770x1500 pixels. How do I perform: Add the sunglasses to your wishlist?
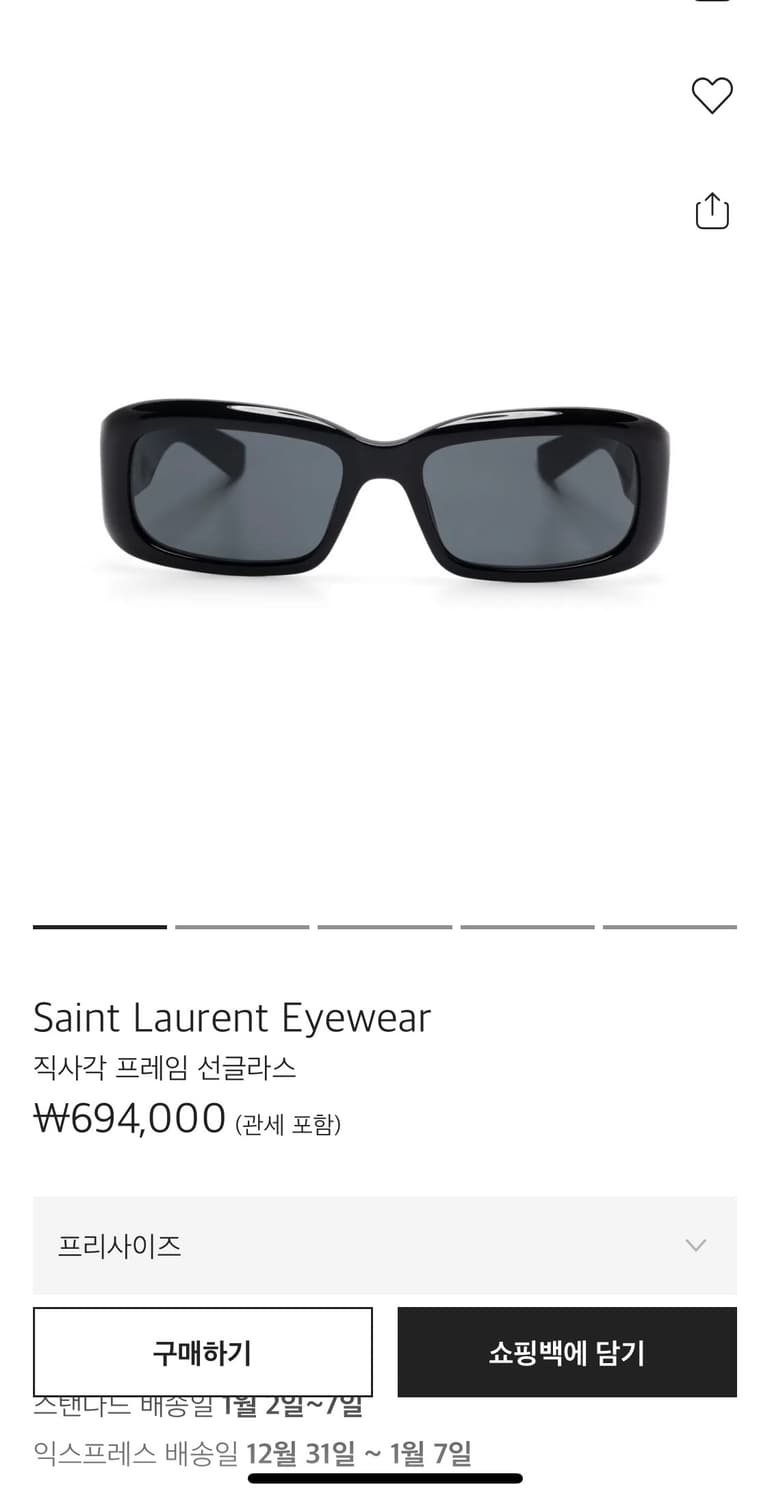click(x=711, y=96)
